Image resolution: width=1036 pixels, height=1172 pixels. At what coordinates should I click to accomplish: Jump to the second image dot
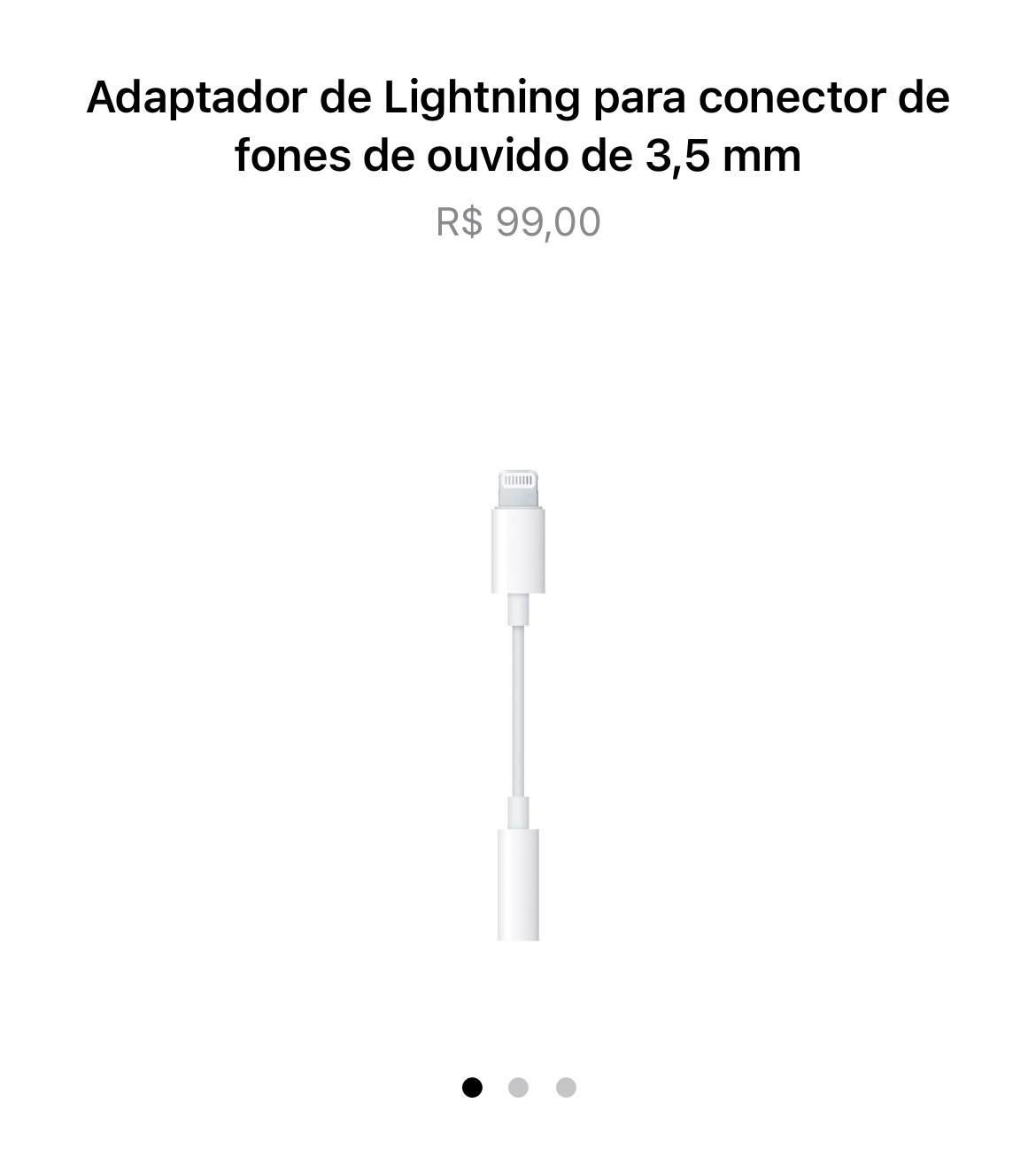[x=518, y=1087]
